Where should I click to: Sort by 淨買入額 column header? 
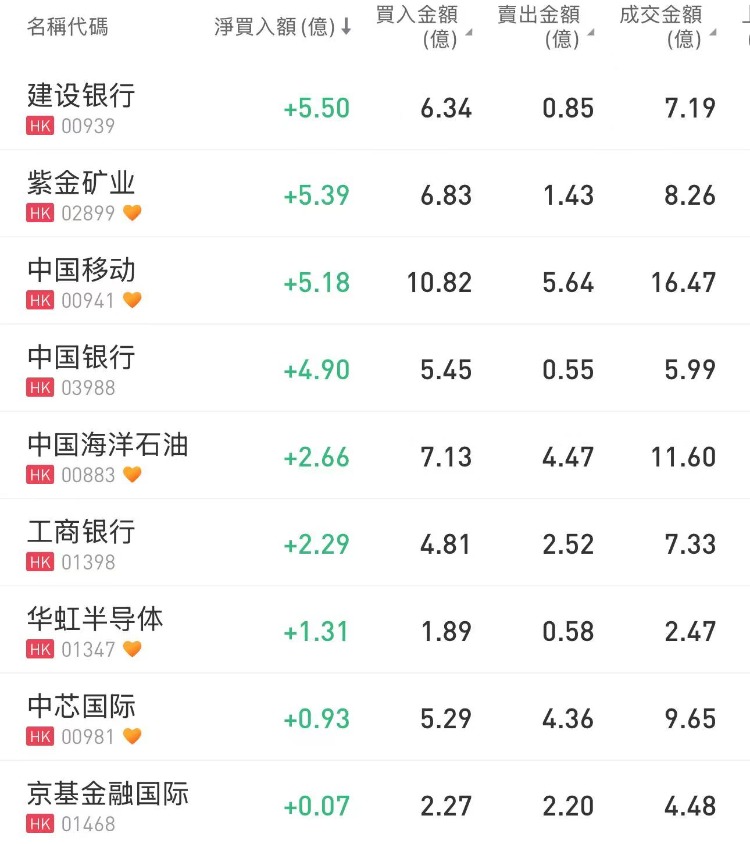282,27
